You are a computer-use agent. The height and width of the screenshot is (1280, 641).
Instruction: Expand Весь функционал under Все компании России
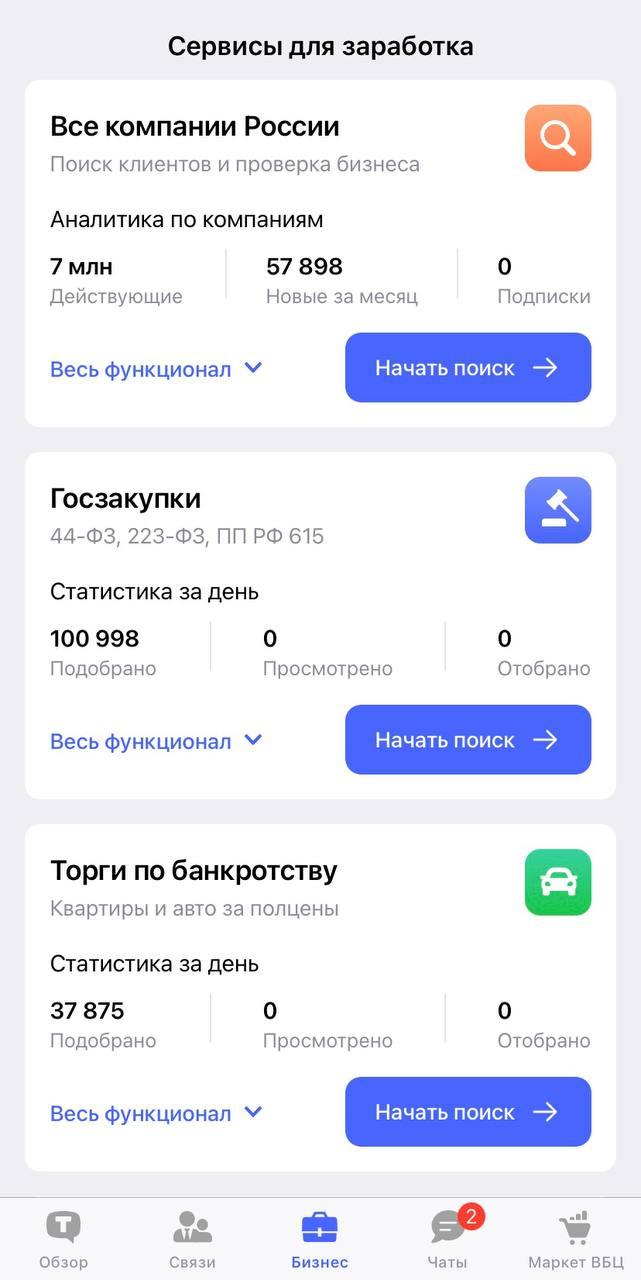[x=156, y=369]
